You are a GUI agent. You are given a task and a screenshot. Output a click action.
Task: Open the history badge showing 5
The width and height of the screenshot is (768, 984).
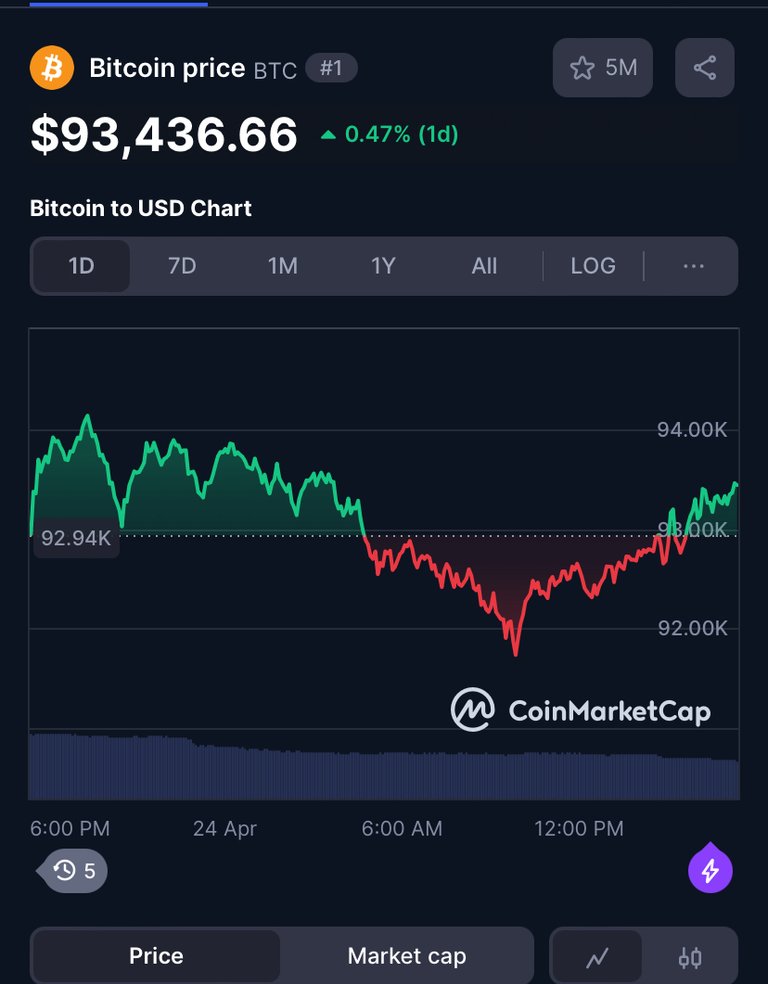(x=74, y=871)
